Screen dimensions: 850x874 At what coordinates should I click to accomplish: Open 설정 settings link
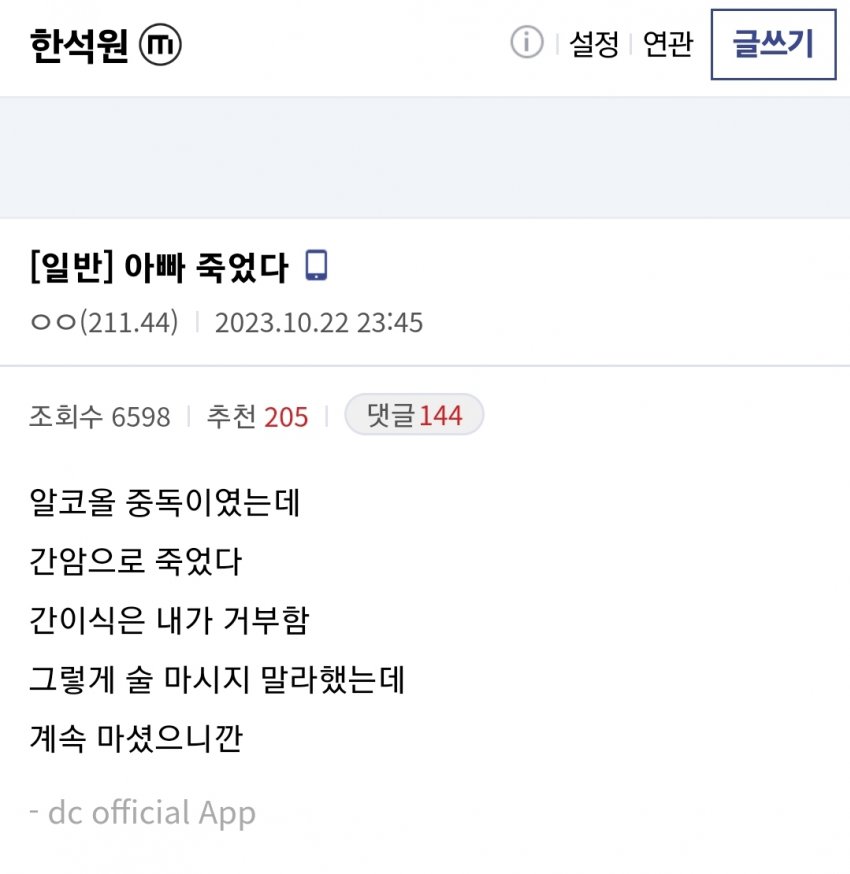click(x=594, y=45)
